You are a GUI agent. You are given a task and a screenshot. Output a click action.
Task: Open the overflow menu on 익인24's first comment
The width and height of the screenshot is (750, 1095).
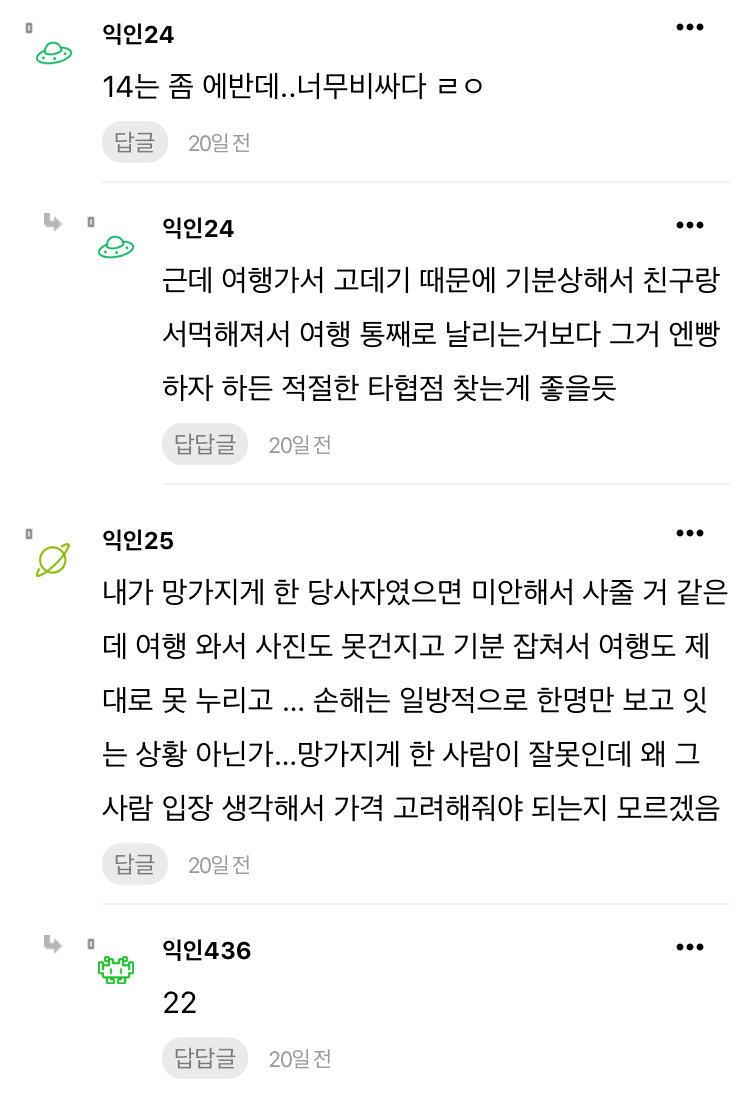pyautogui.click(x=690, y=27)
